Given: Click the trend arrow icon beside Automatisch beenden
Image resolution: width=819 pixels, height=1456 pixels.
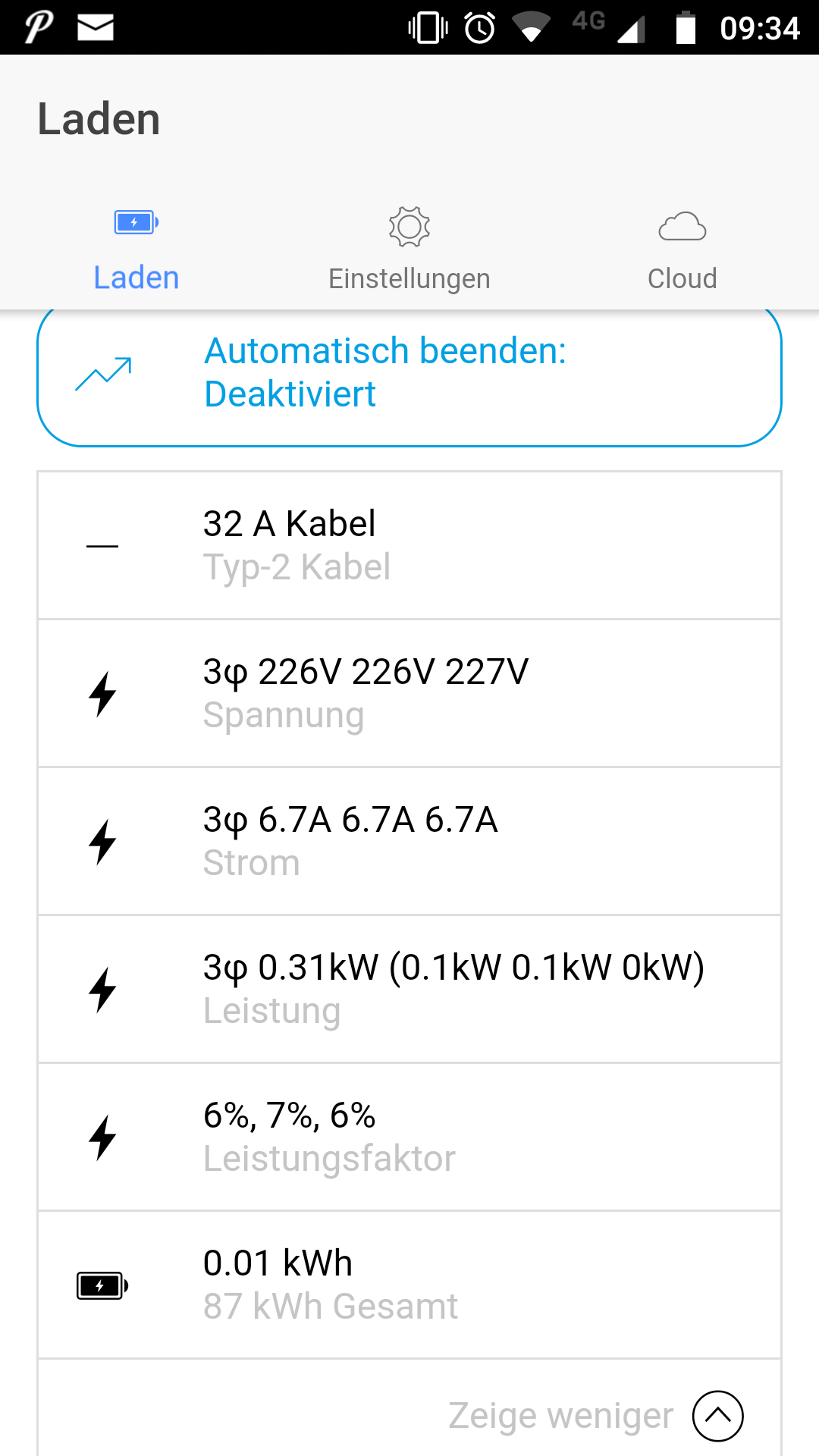Looking at the screenshot, I should click(105, 372).
